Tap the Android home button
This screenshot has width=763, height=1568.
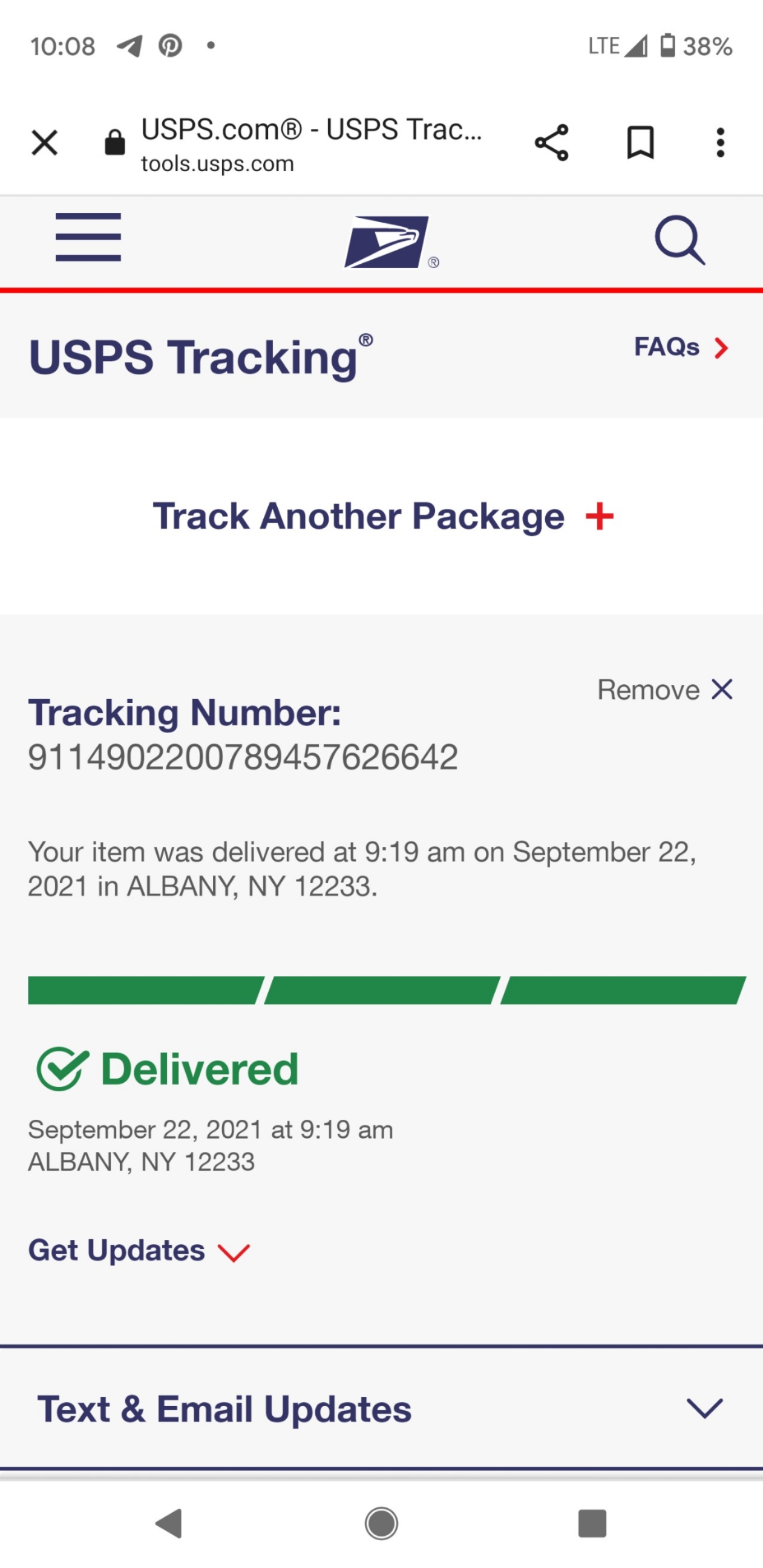tap(381, 1524)
